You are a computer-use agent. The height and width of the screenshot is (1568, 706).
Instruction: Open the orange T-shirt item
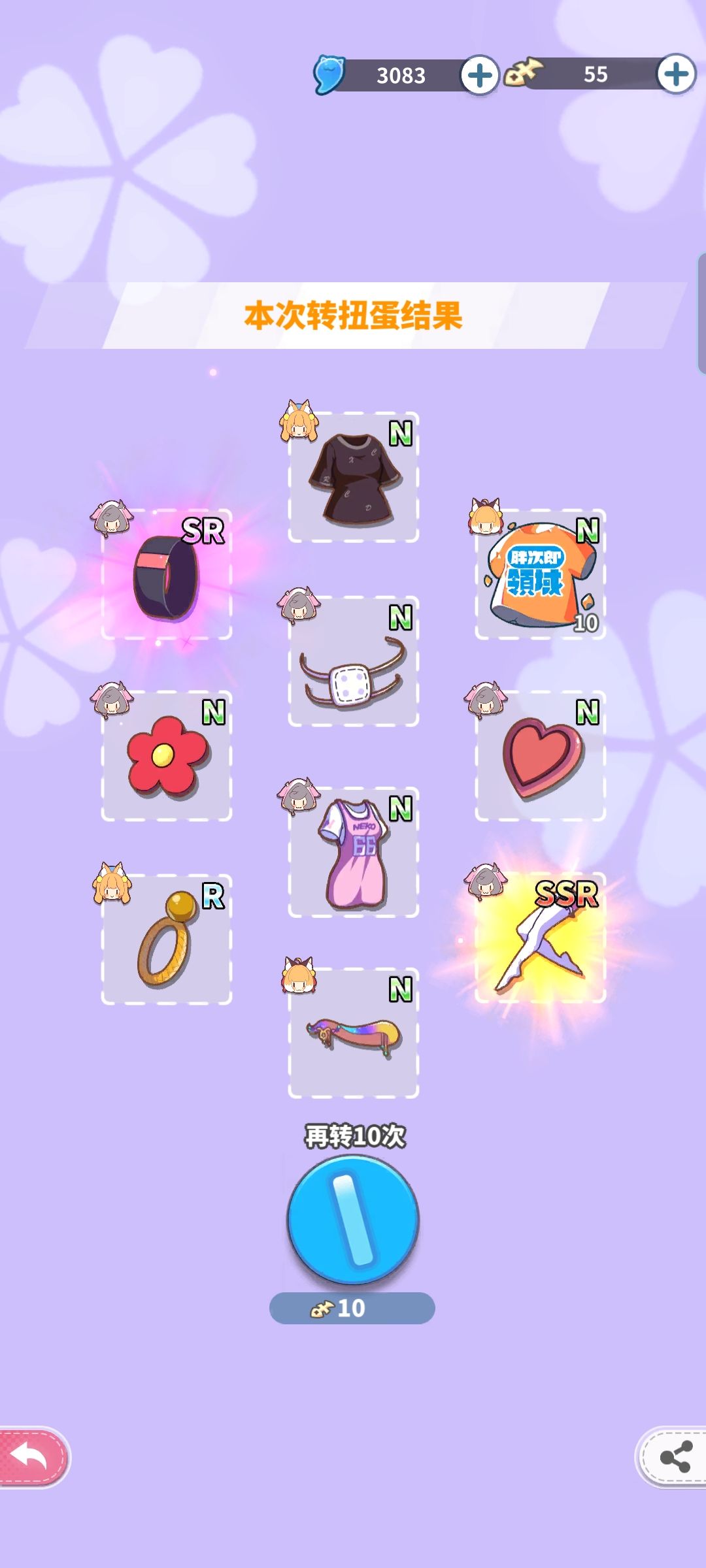click(x=541, y=574)
